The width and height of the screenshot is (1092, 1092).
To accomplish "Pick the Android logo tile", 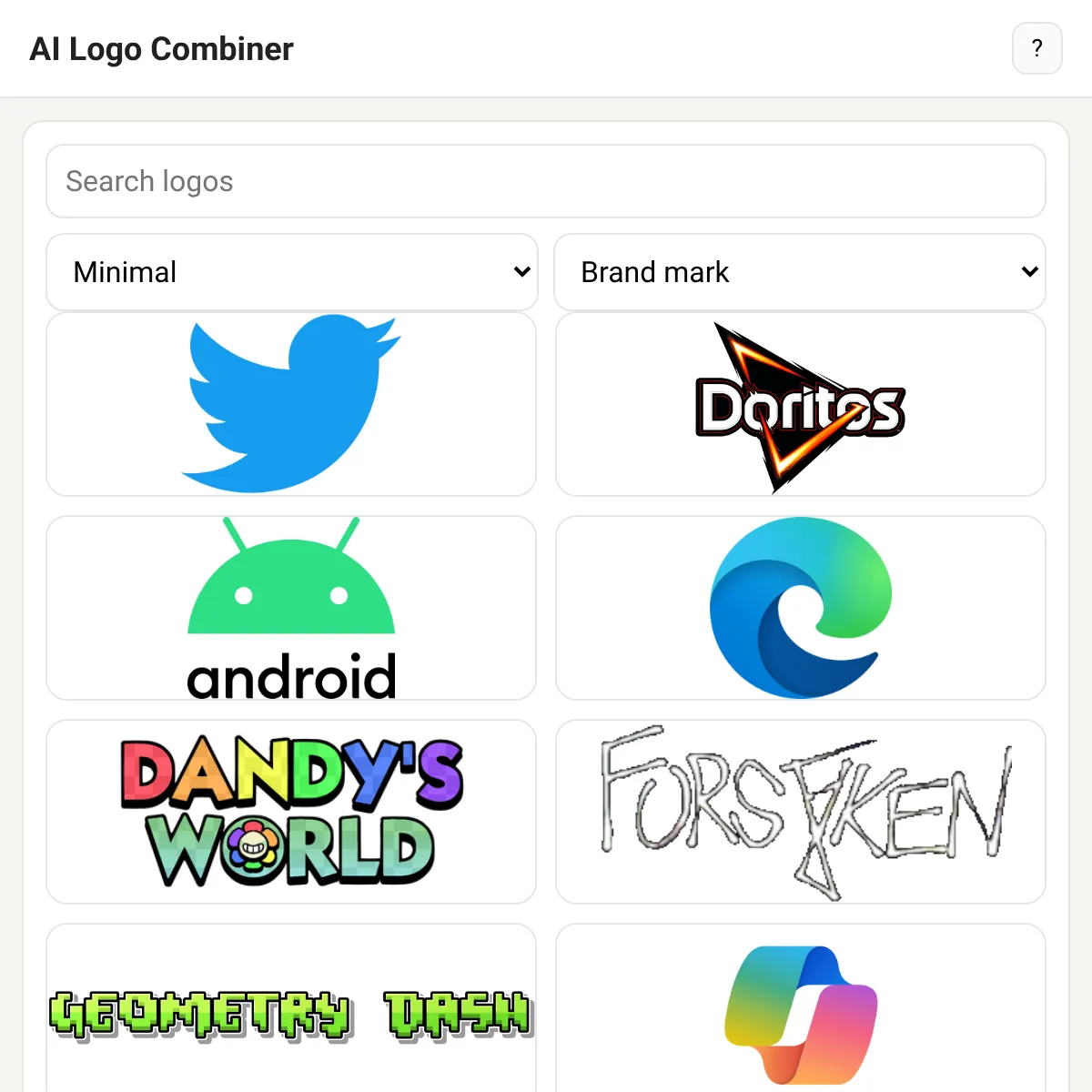I will pyautogui.click(x=291, y=608).
